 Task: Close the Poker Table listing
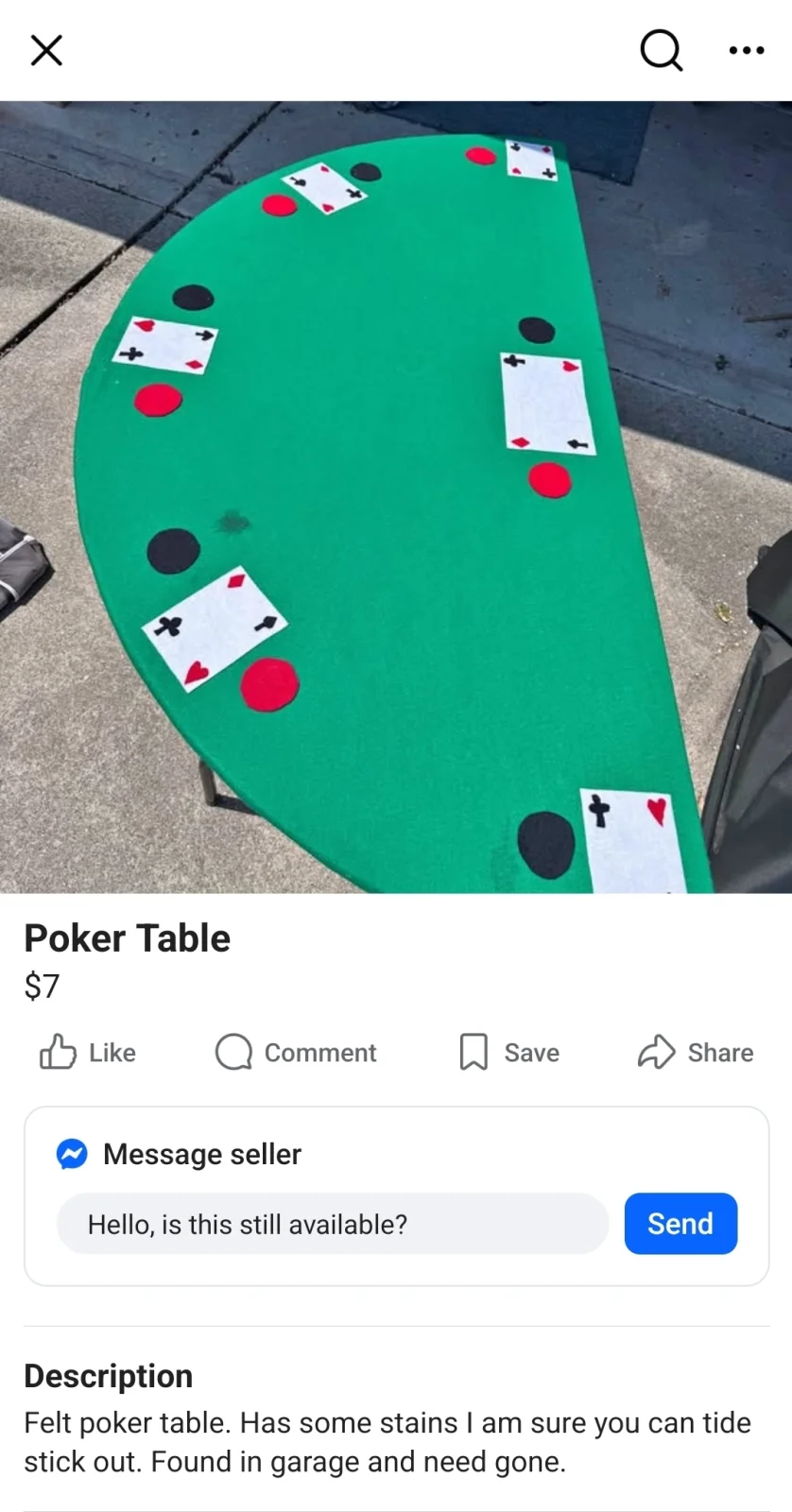46,50
